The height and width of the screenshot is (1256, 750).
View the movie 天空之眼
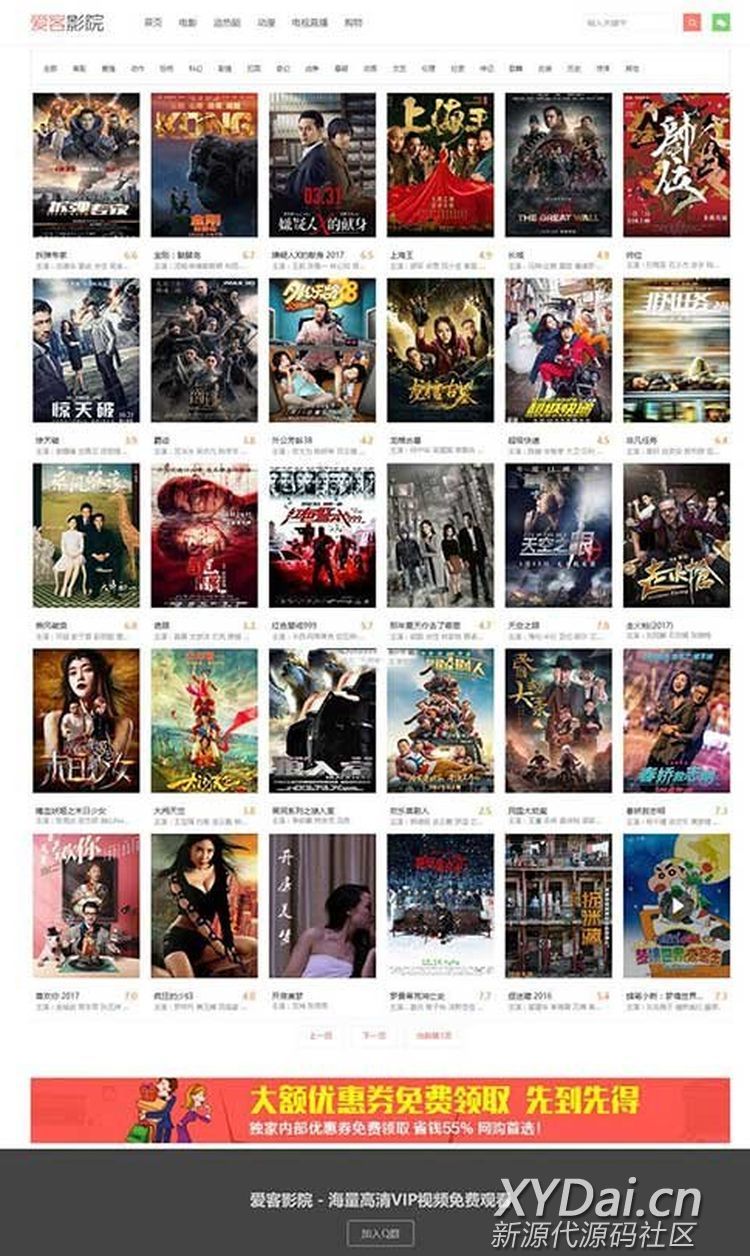(x=558, y=535)
